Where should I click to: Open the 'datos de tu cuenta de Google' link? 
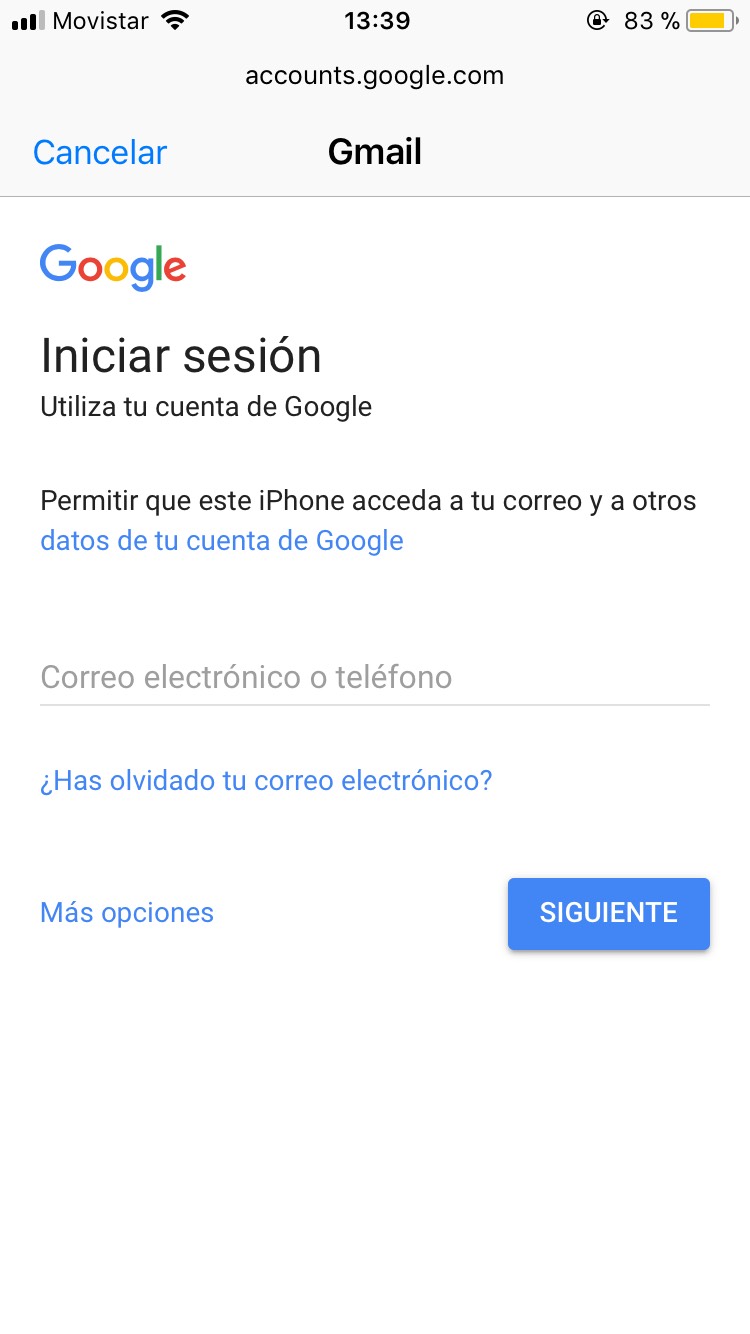click(x=222, y=541)
